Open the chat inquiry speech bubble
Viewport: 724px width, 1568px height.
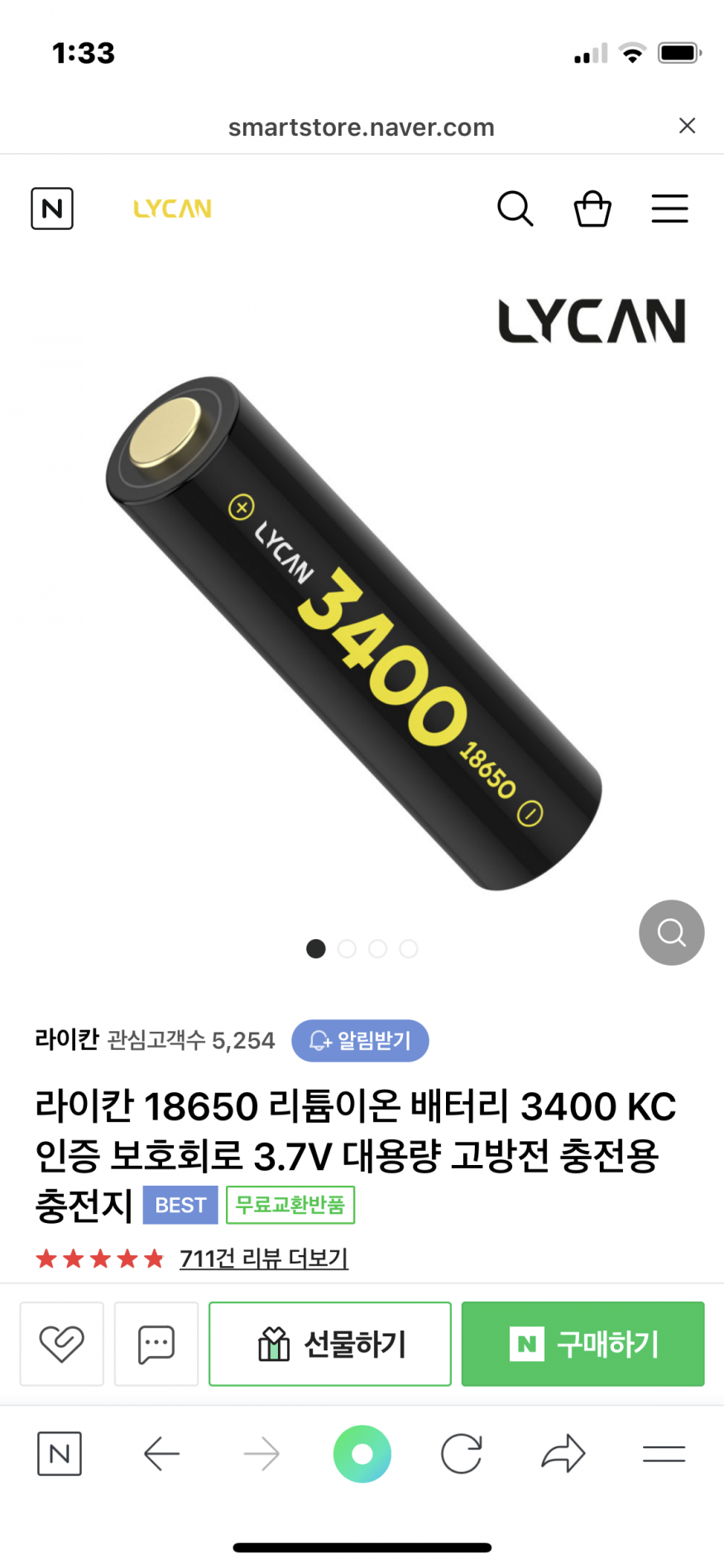tap(156, 1344)
